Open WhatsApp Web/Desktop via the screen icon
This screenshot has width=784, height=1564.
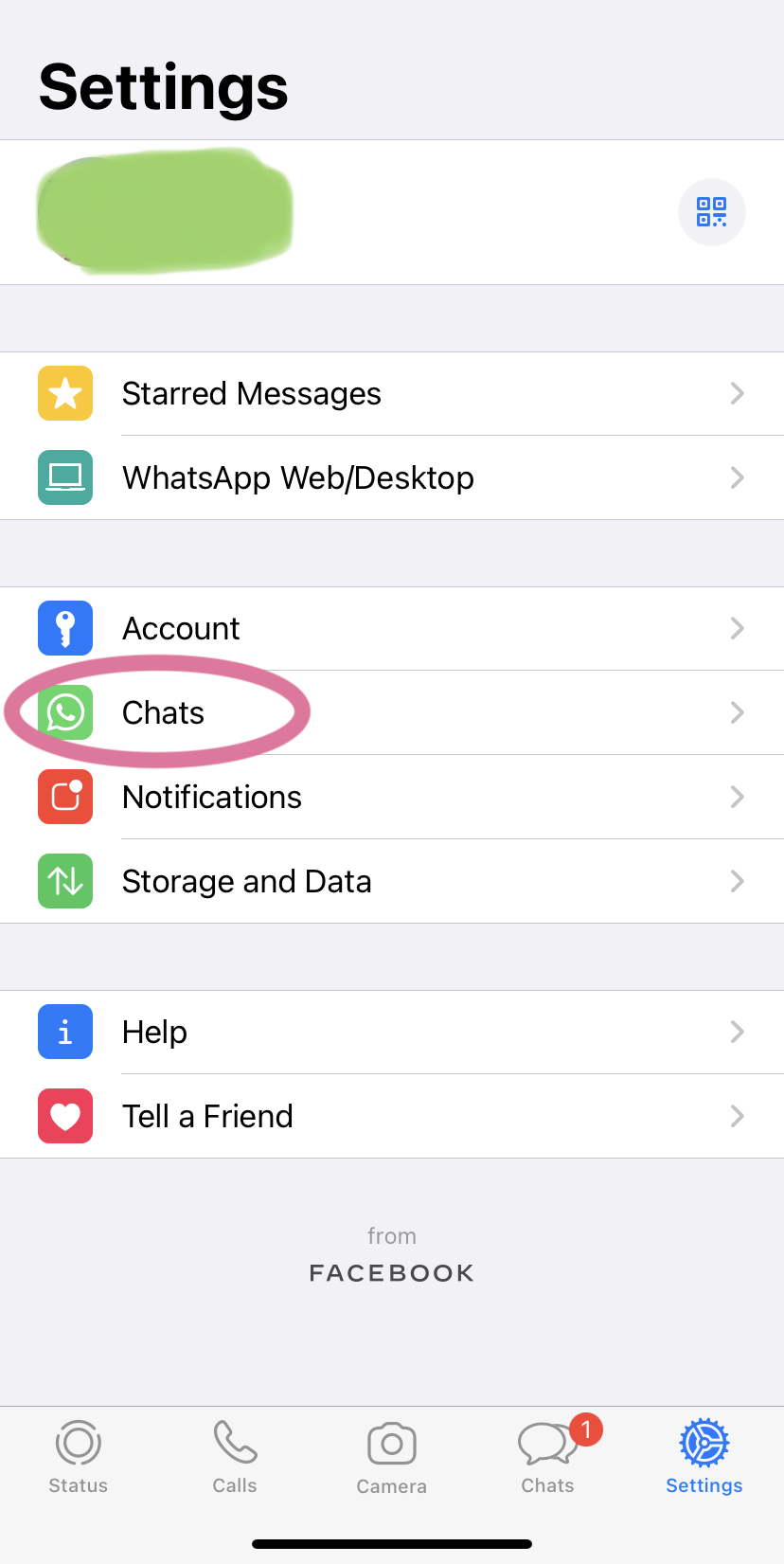click(x=64, y=477)
